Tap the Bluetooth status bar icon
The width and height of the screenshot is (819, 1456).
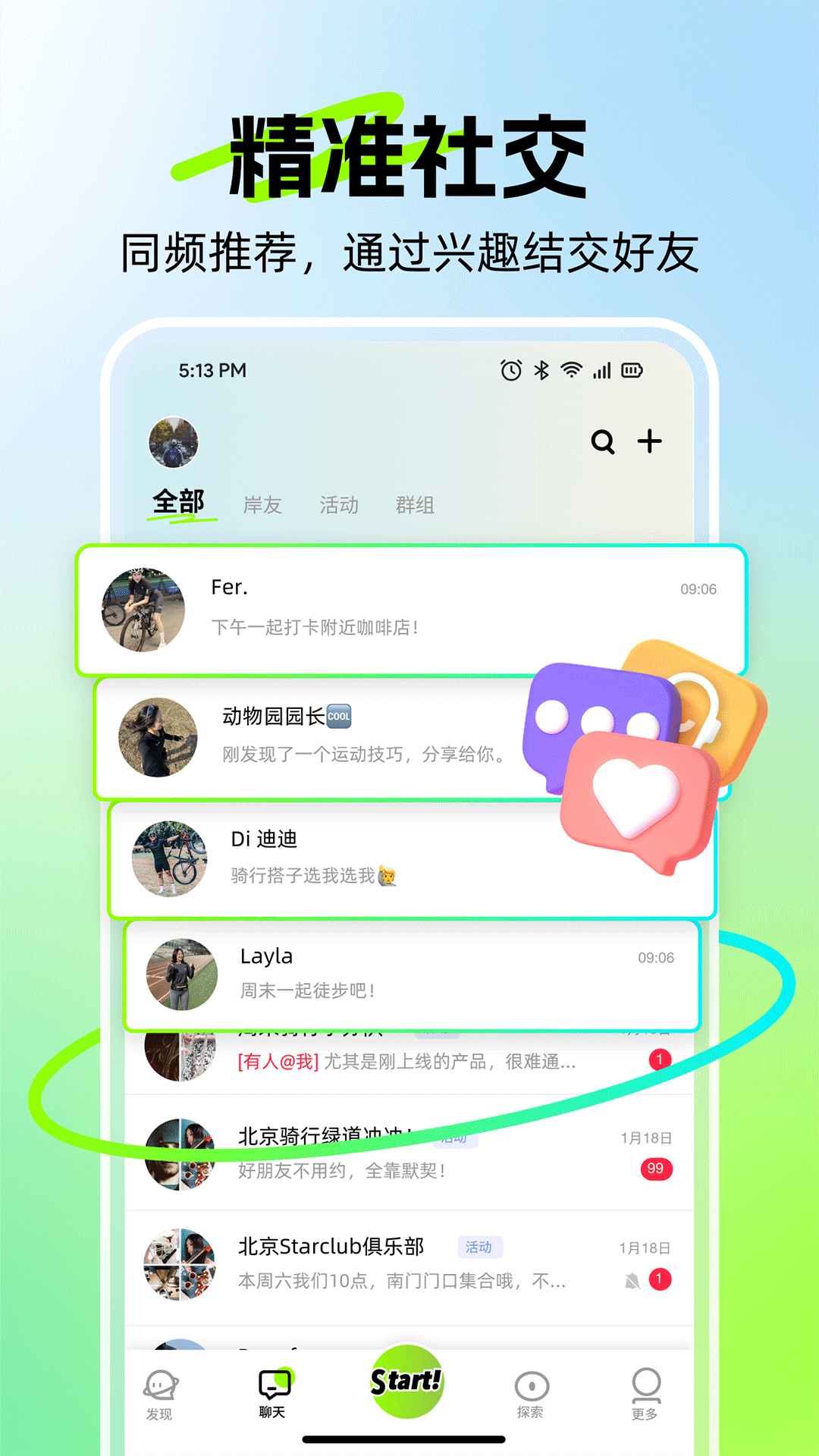(541, 370)
